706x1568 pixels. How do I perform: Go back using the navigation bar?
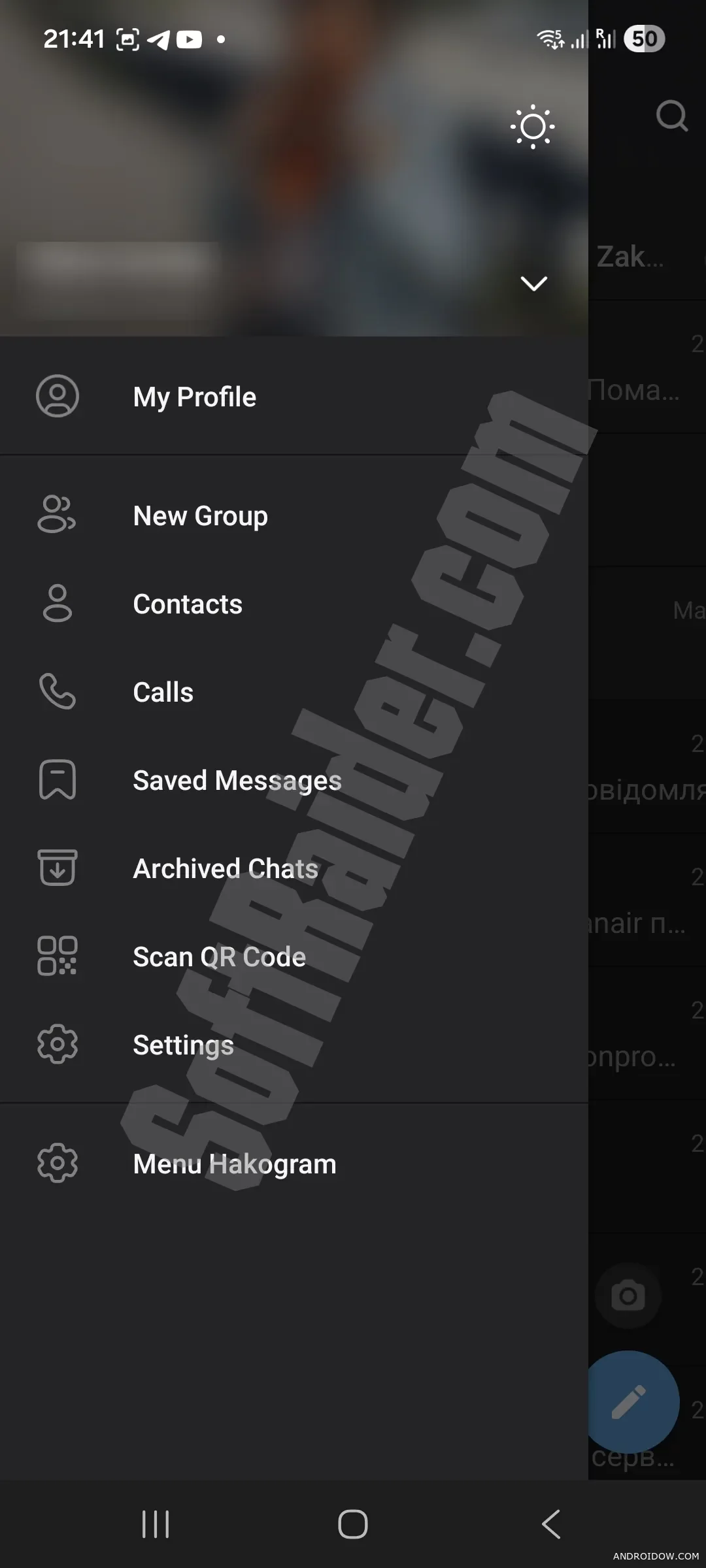pyautogui.click(x=551, y=1524)
